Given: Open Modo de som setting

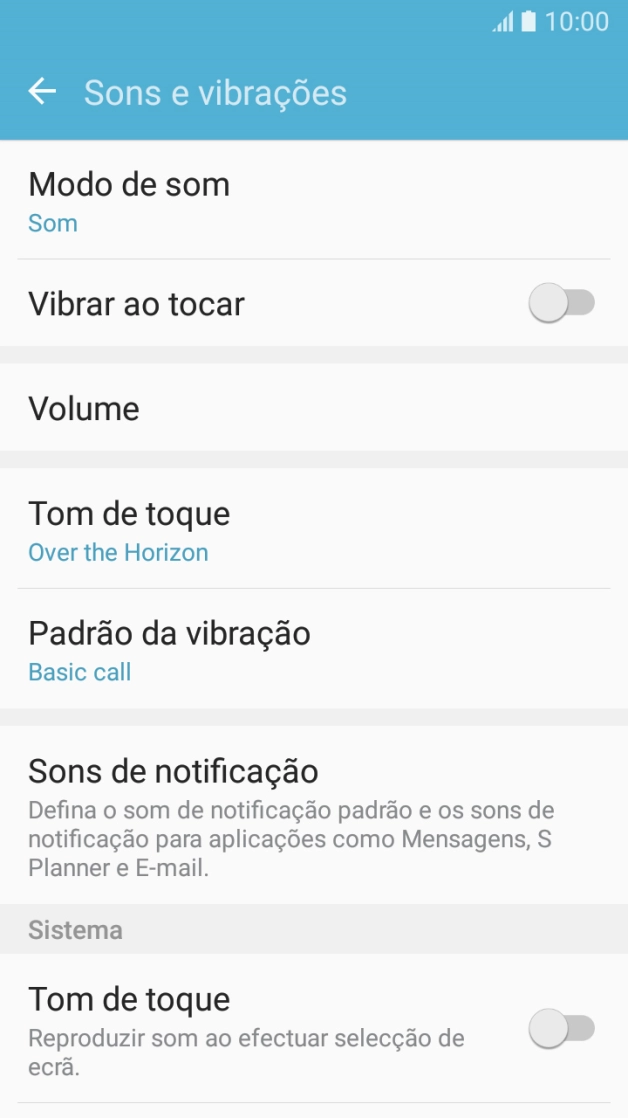Looking at the screenshot, I should coord(314,200).
